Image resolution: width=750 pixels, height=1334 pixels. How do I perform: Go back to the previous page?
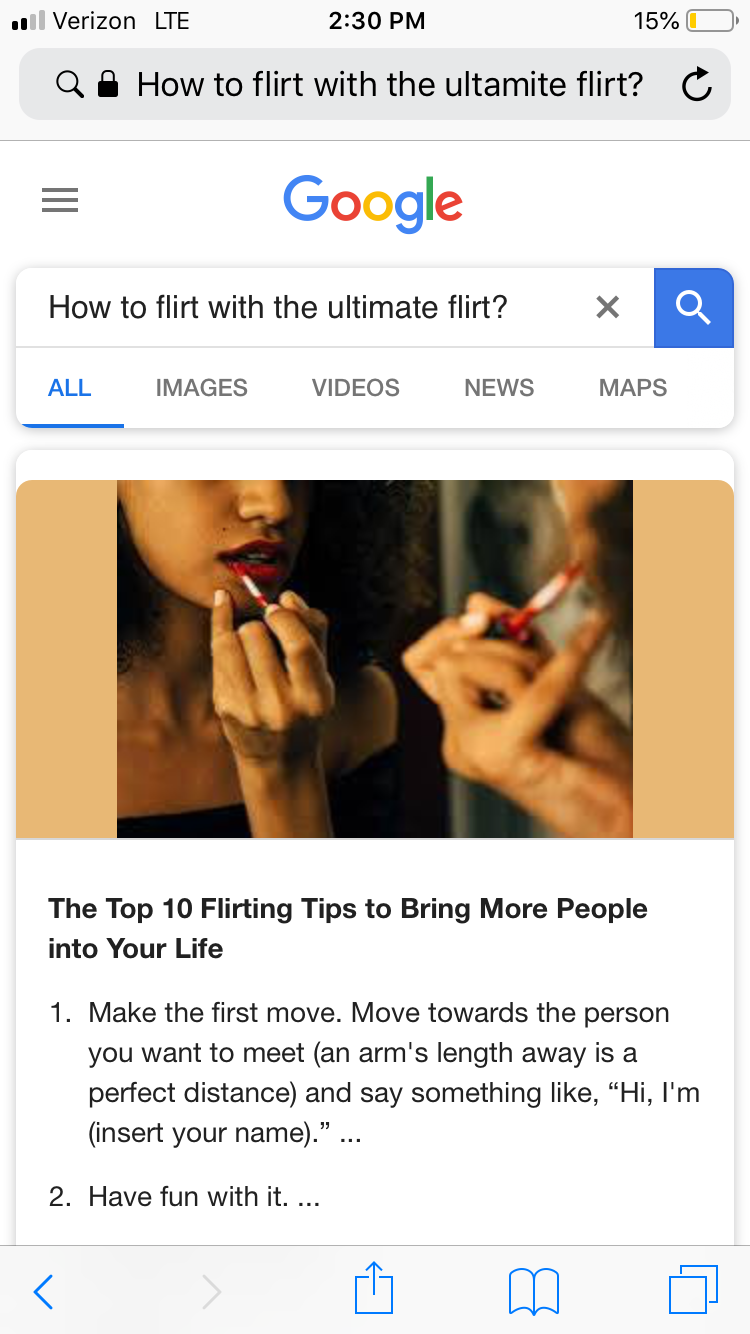coord(43,1291)
